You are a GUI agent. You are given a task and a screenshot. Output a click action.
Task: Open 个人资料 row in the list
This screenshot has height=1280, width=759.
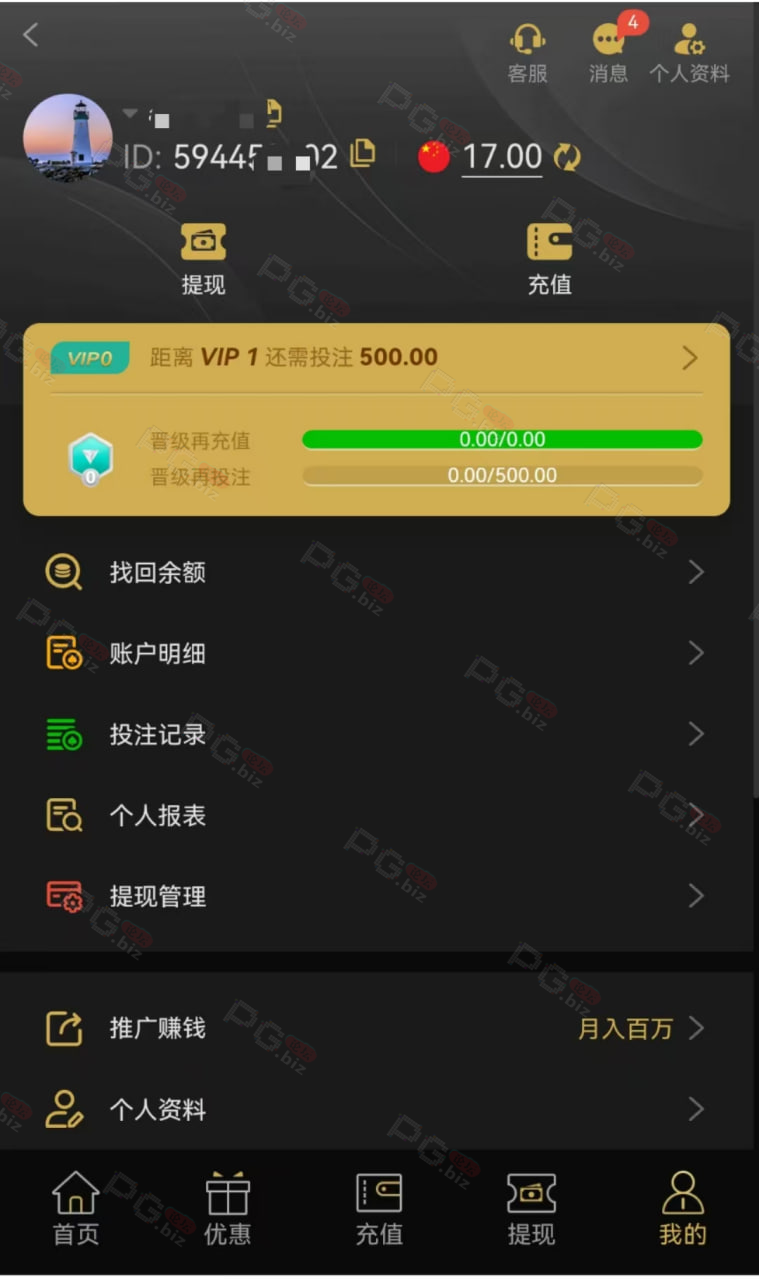(x=377, y=1109)
